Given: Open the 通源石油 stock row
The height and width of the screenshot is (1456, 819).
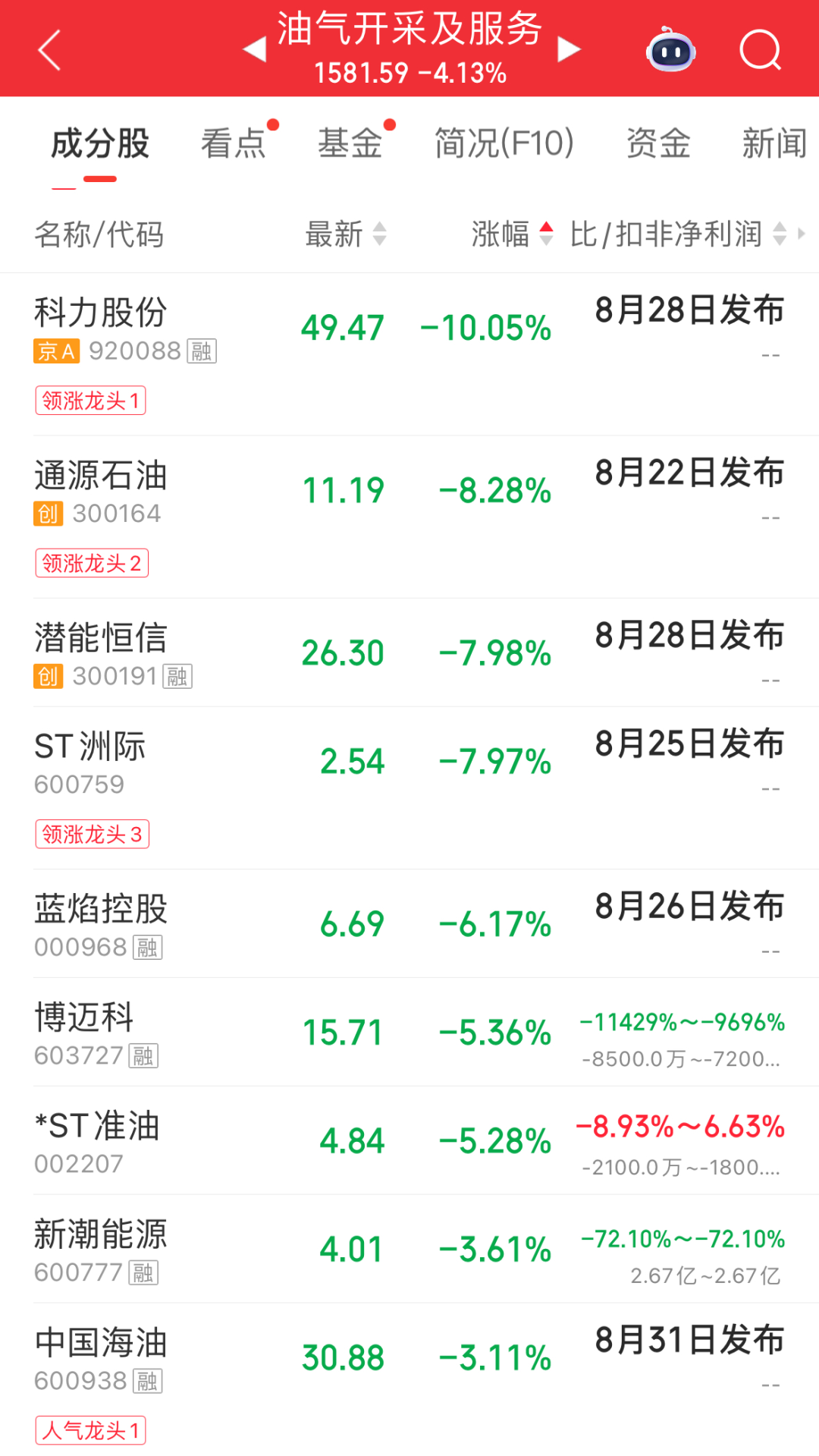Looking at the screenshot, I should (x=409, y=517).
